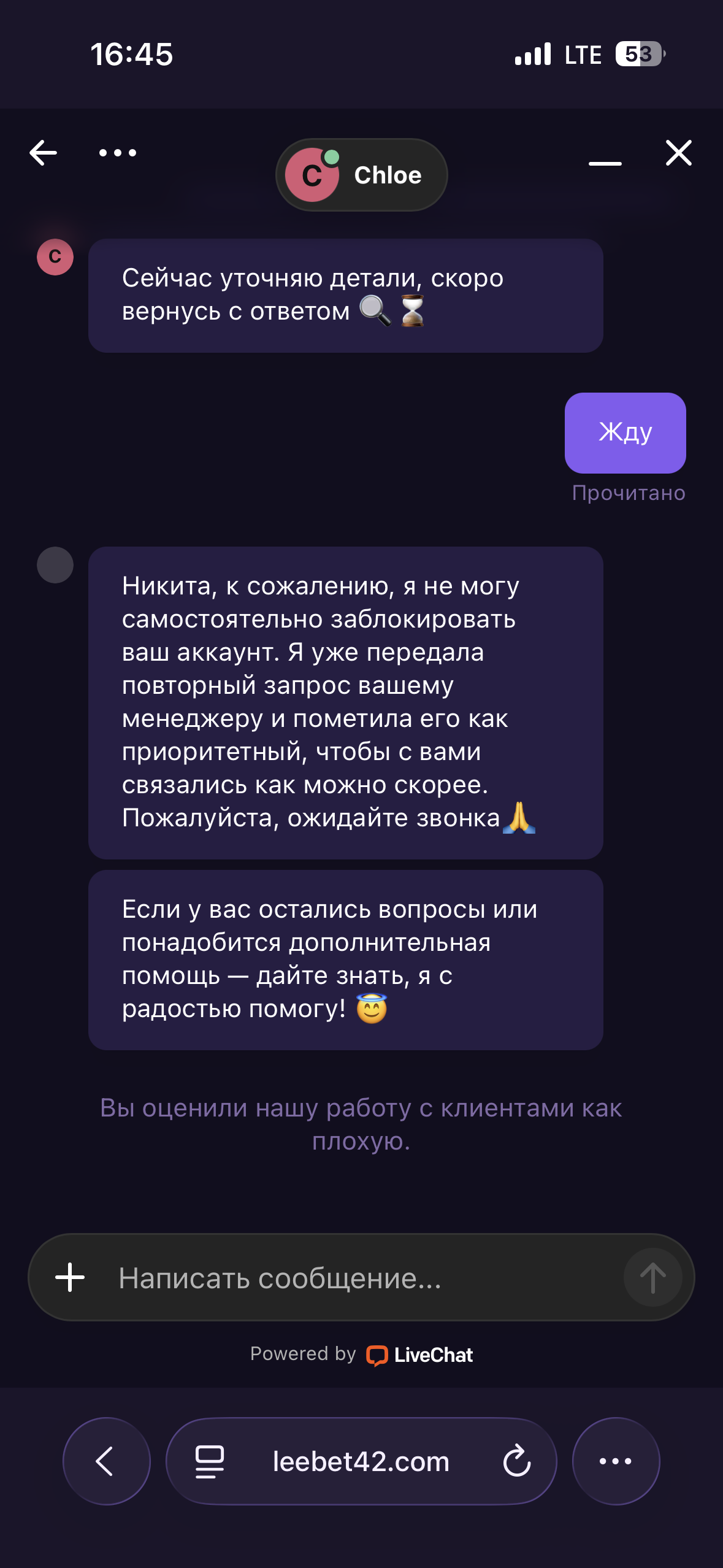Reload the leebet42.com page
This screenshot has width=723, height=1568.
516,1461
